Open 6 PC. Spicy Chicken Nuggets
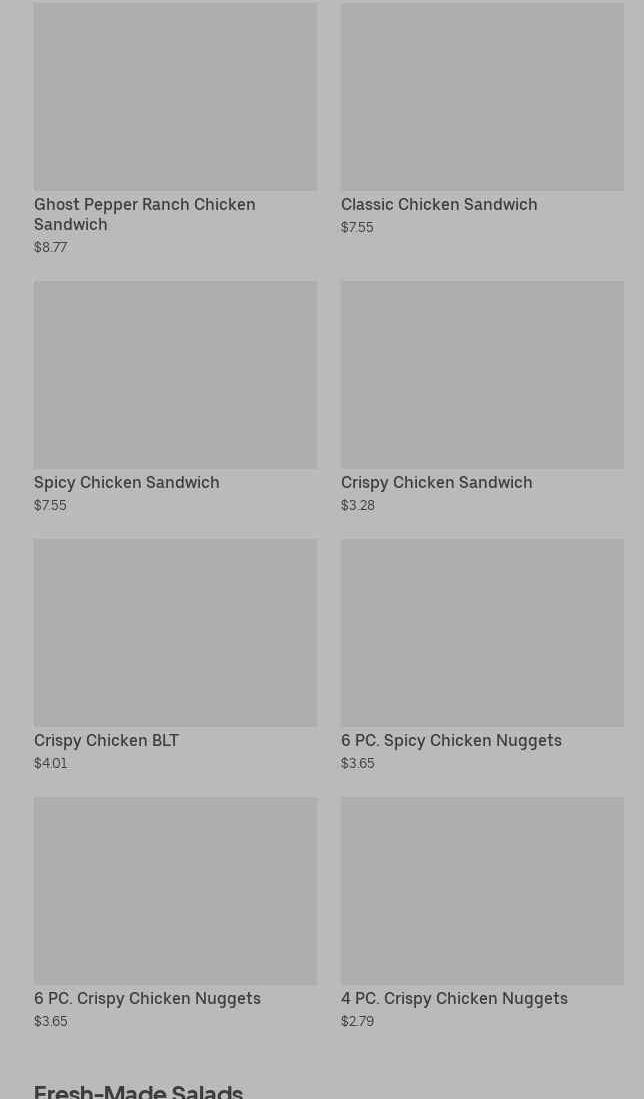Viewport: 644px width, 1099px height. point(482,655)
